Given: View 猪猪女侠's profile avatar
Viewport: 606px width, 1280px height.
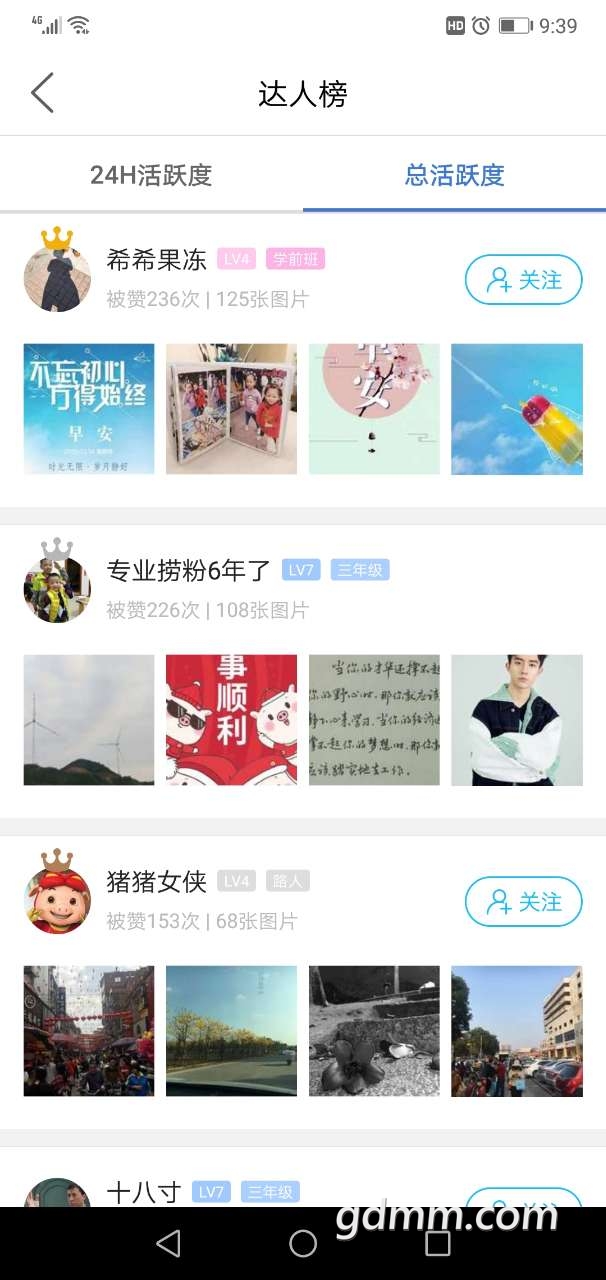Looking at the screenshot, I should pyautogui.click(x=57, y=899).
